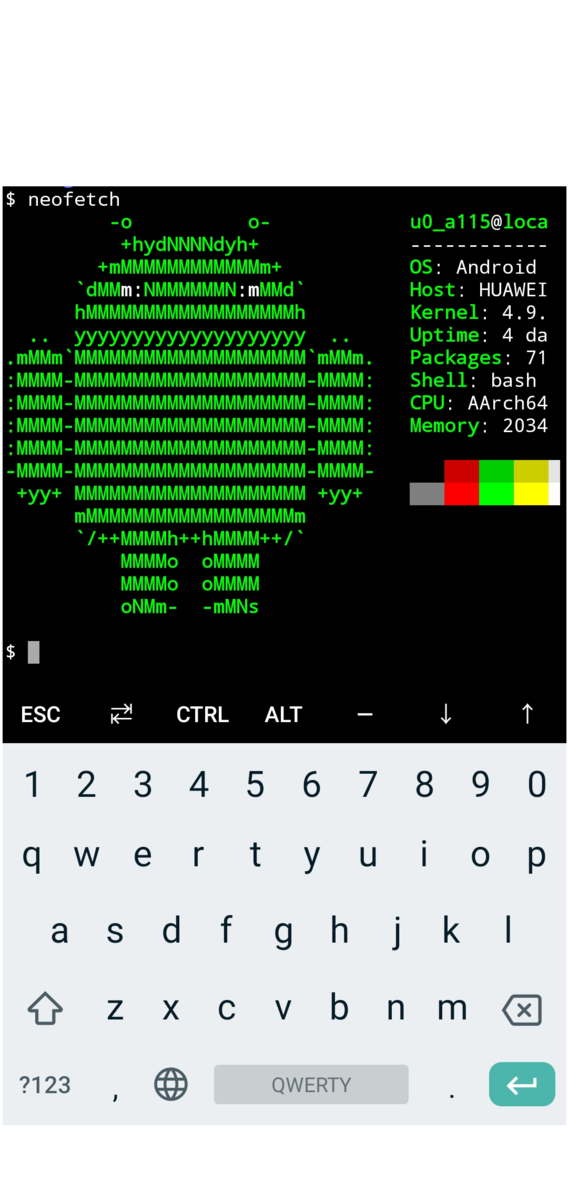This screenshot has height=1200, width=568.
Task: Activate the ALT modifier key
Action: 283,714
